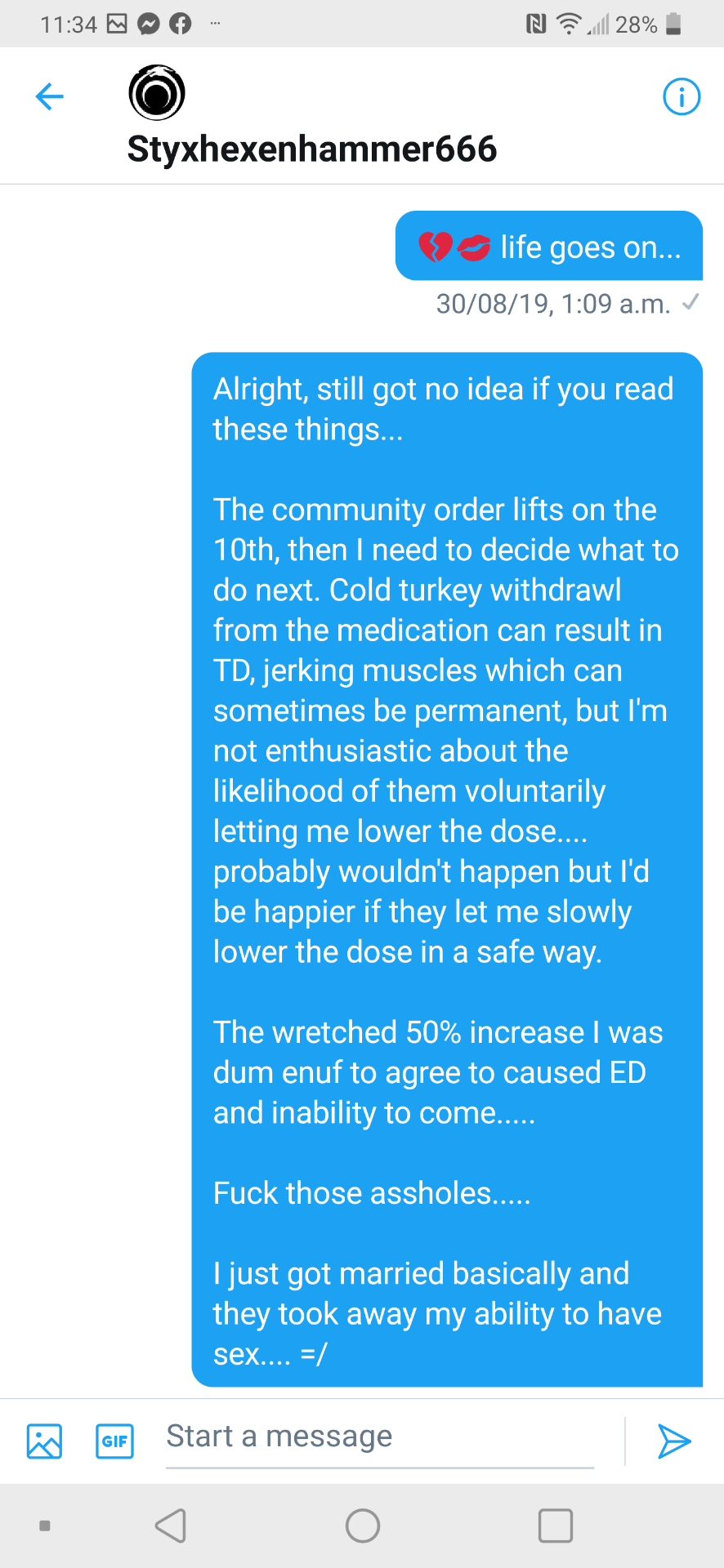Open conversation info icon
This screenshot has width=724, height=1568.
681,96
